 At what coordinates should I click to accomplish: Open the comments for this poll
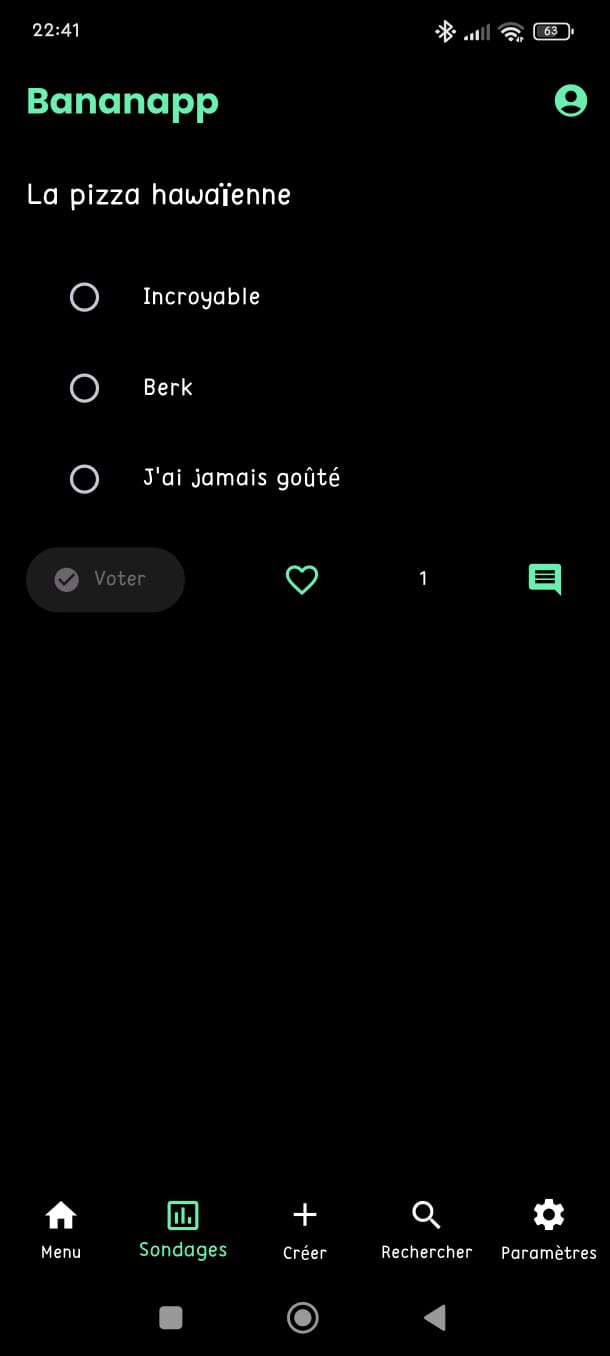545,579
